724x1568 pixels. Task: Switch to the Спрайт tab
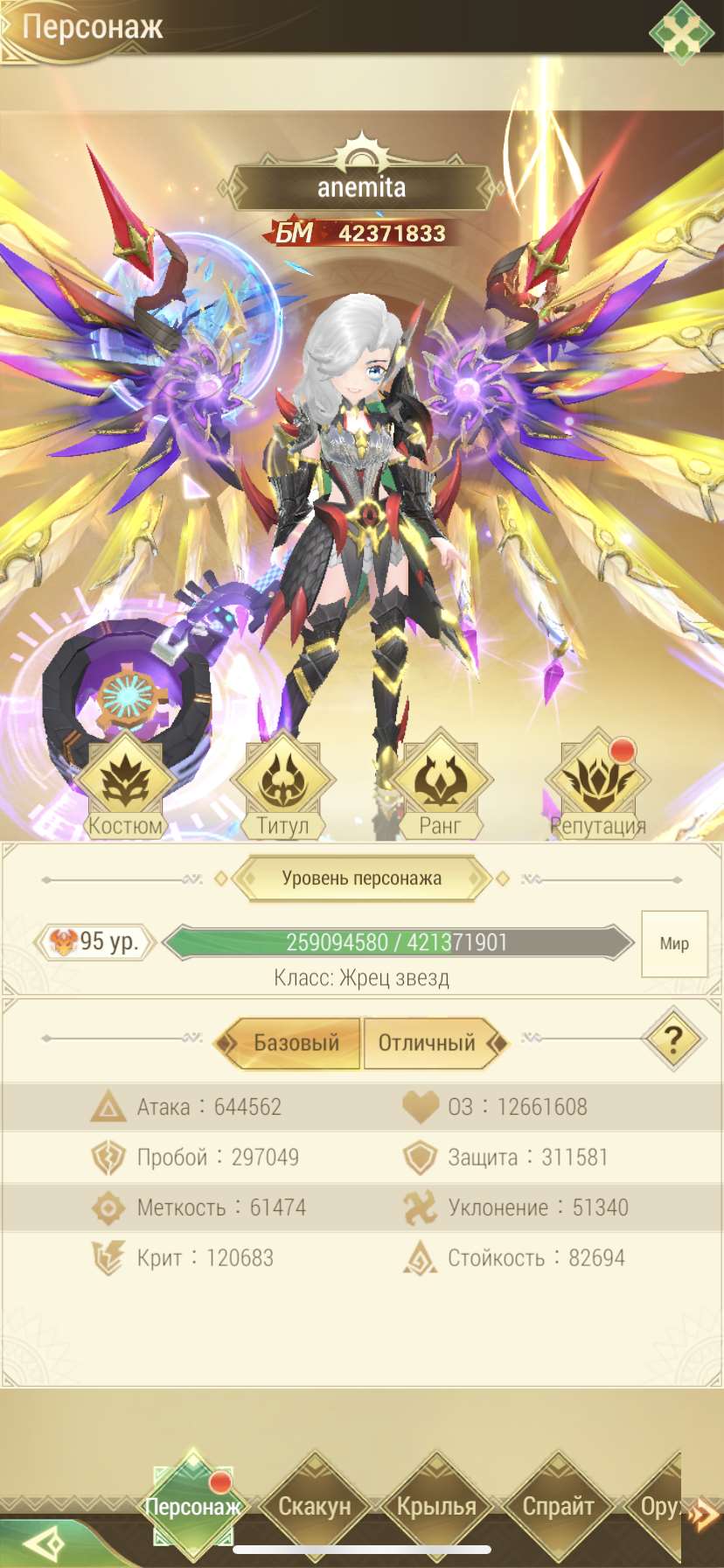pyautogui.click(x=558, y=1505)
